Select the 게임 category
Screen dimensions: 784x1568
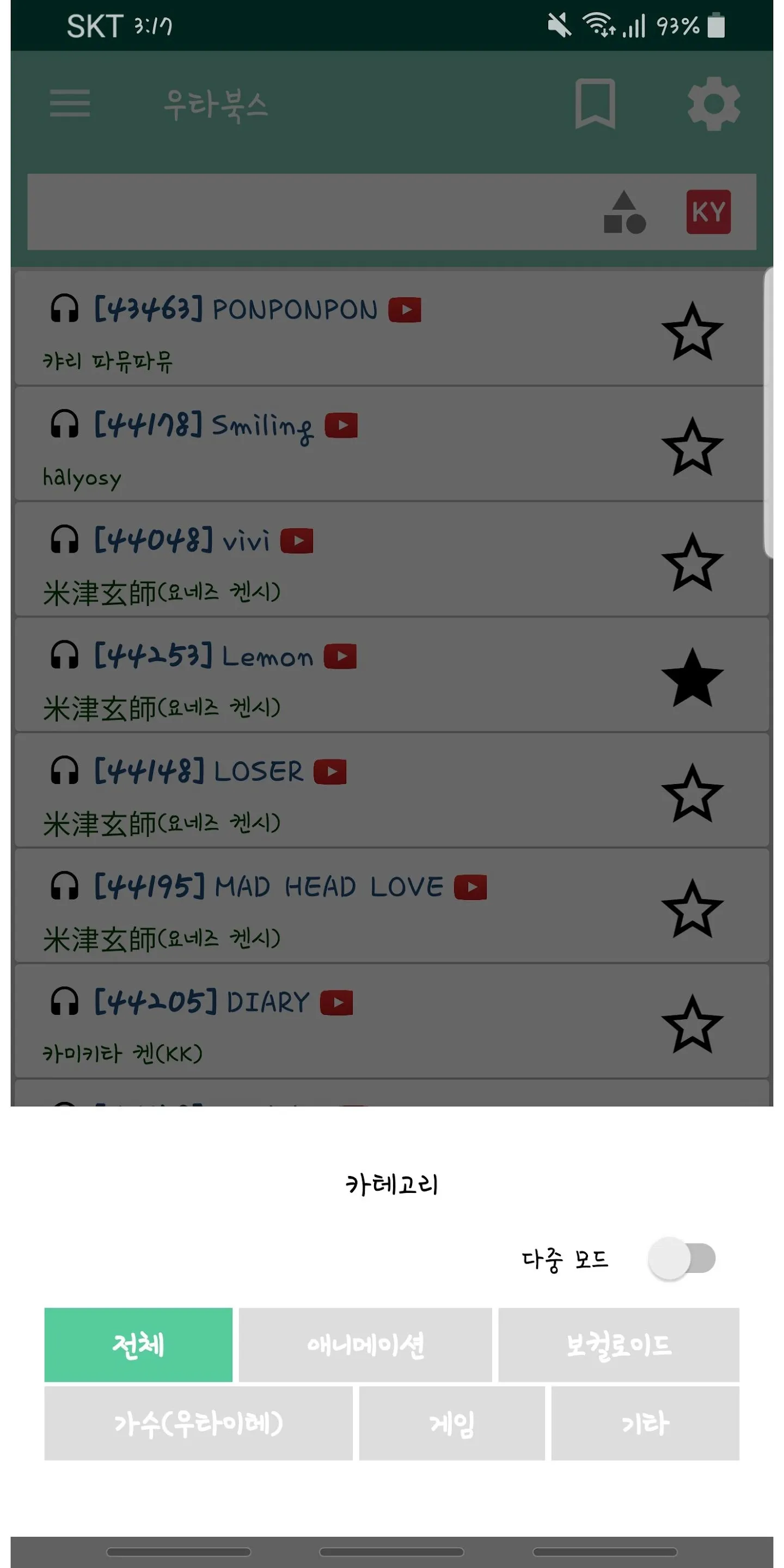coord(452,1423)
